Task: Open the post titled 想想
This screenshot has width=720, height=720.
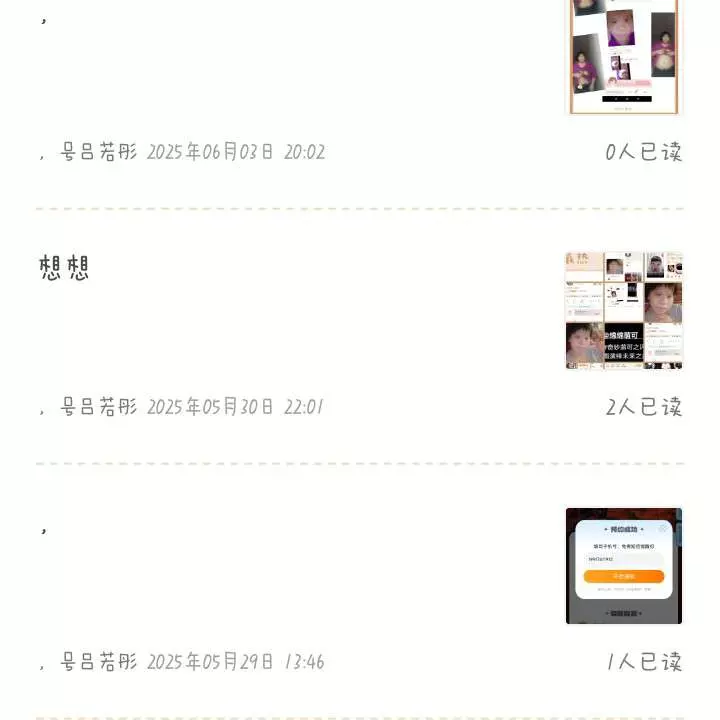Action: 65,268
